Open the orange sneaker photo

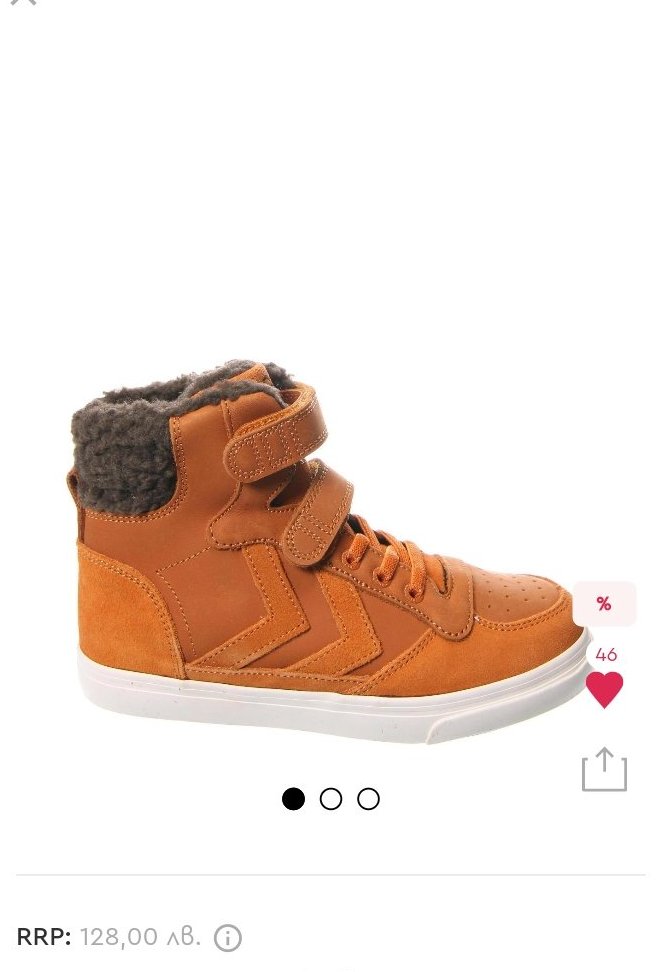point(329,550)
